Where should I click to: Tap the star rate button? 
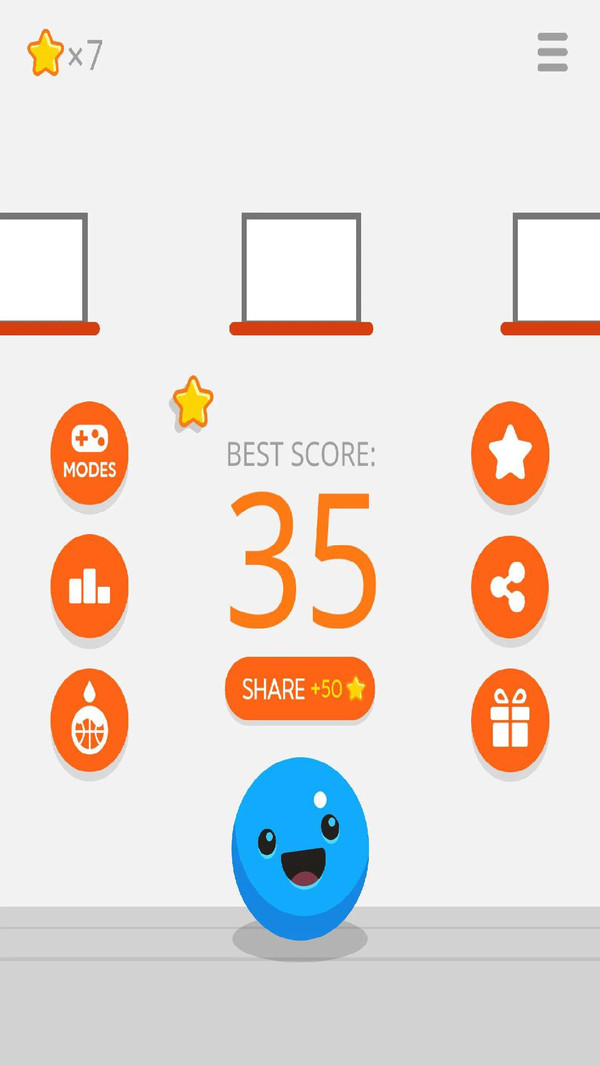[x=510, y=453]
